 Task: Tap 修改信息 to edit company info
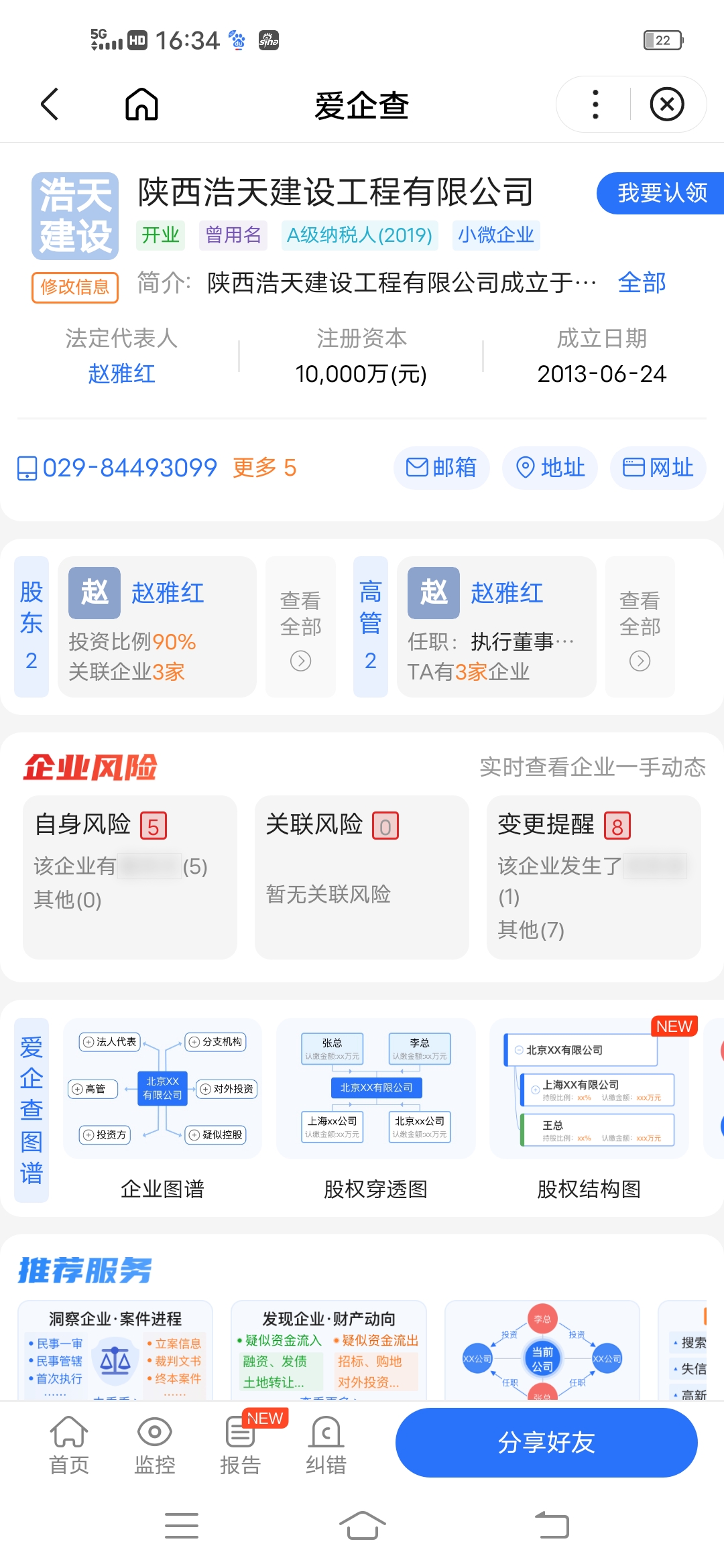click(x=75, y=287)
